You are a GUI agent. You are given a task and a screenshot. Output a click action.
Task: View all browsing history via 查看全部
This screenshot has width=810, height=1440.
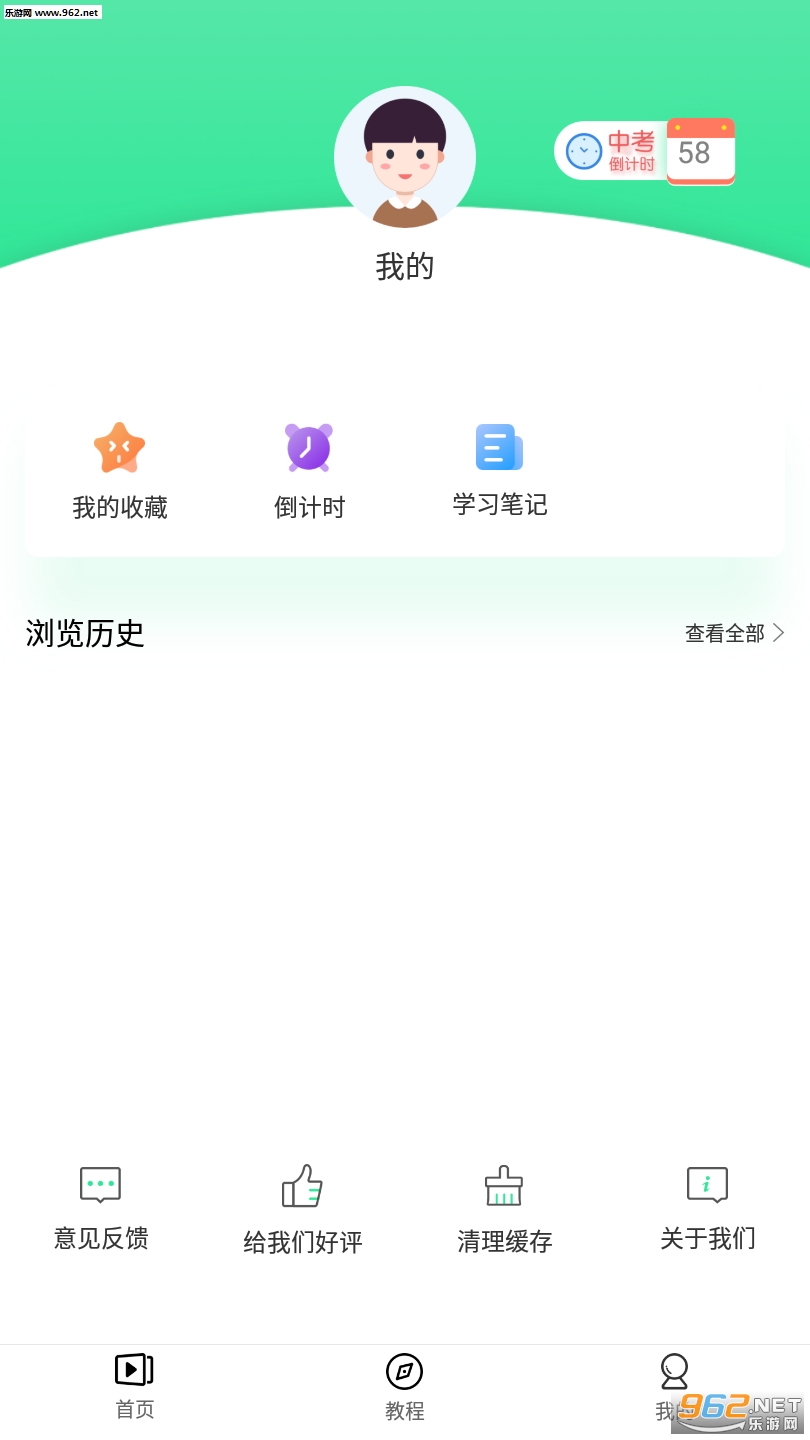click(x=734, y=633)
